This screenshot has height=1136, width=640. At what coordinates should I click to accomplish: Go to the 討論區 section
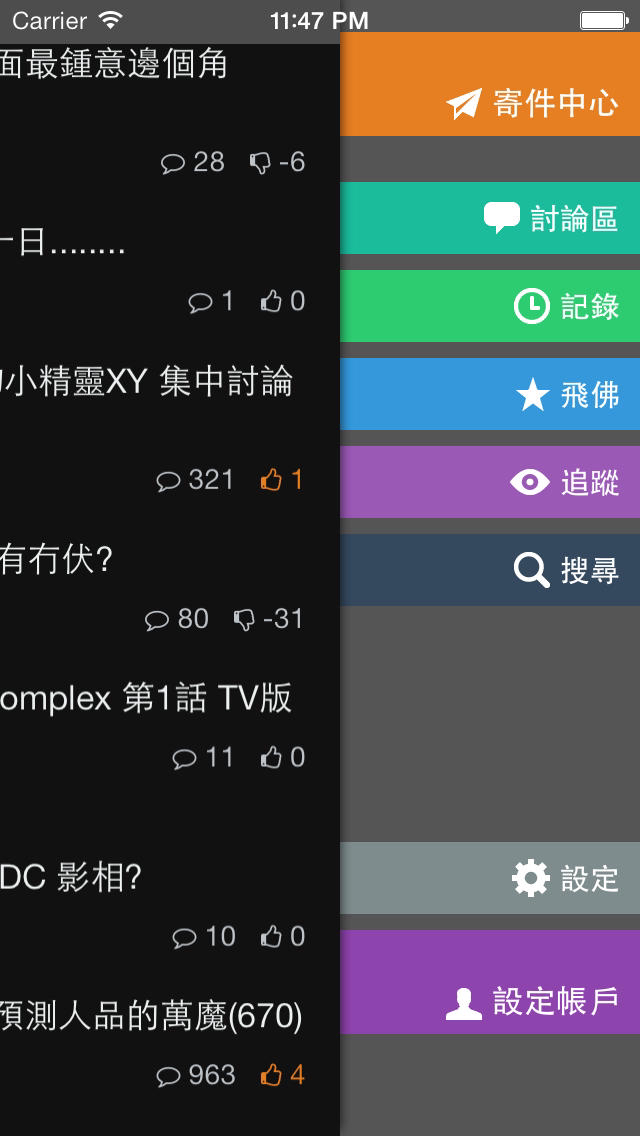pos(490,218)
